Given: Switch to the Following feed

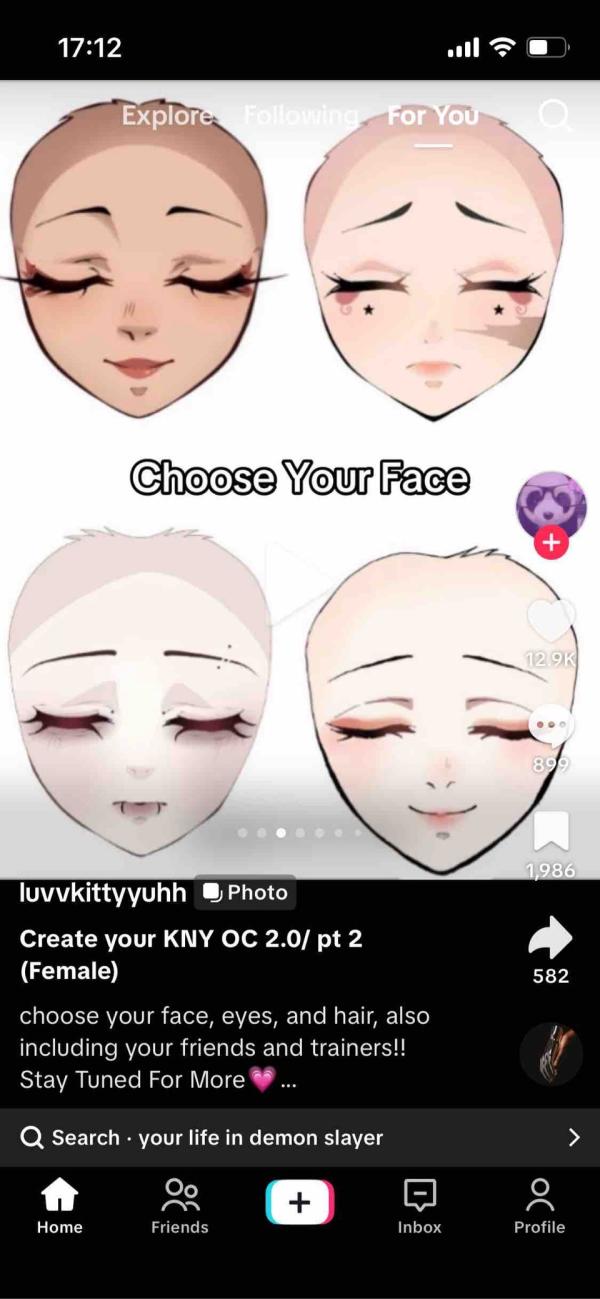Looking at the screenshot, I should click(300, 116).
